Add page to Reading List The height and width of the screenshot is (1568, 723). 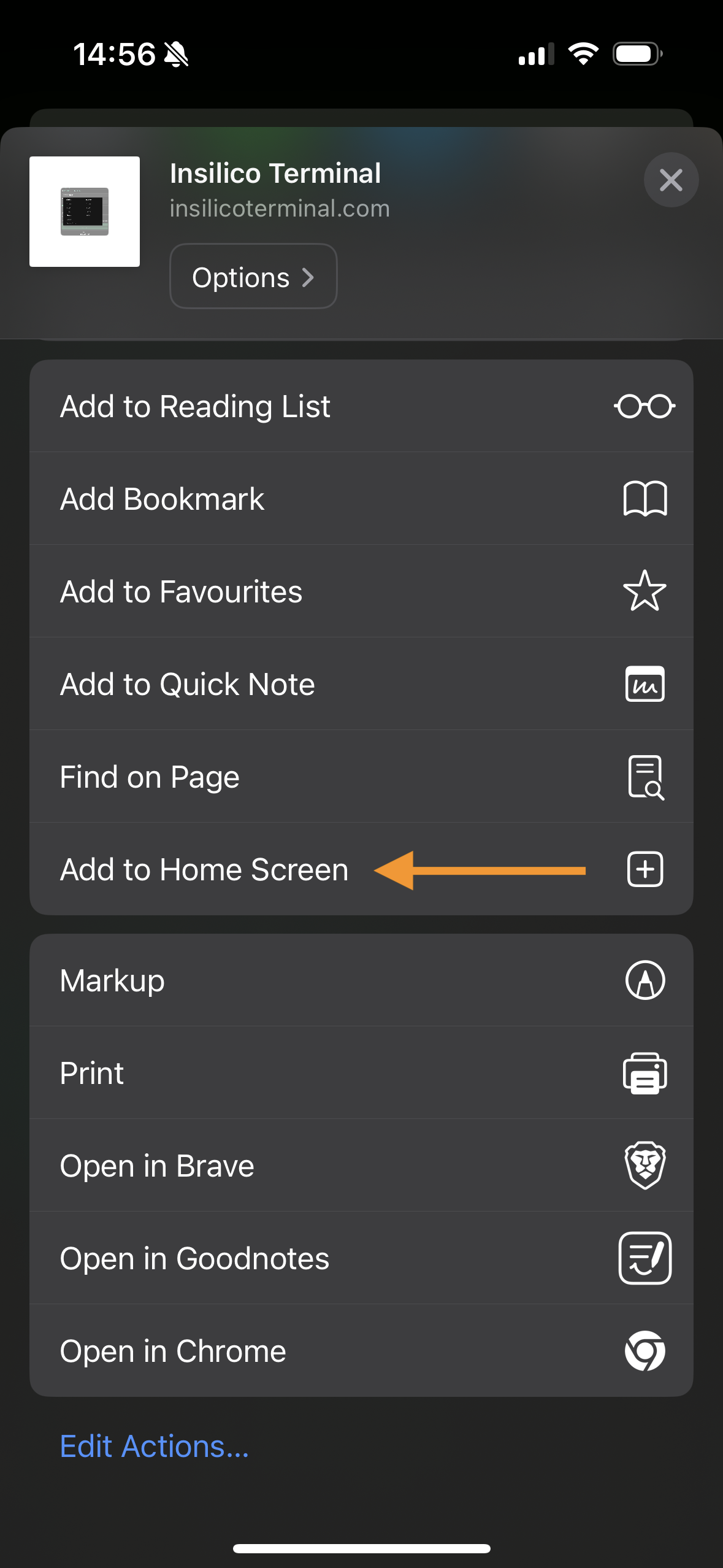pos(361,406)
